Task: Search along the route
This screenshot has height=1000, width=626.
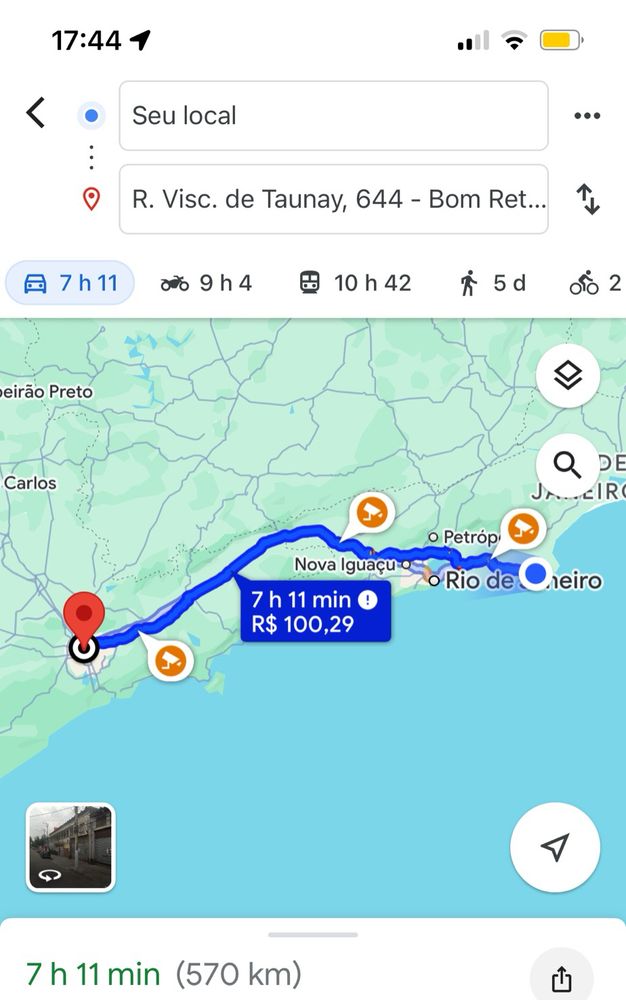Action: click(x=568, y=465)
